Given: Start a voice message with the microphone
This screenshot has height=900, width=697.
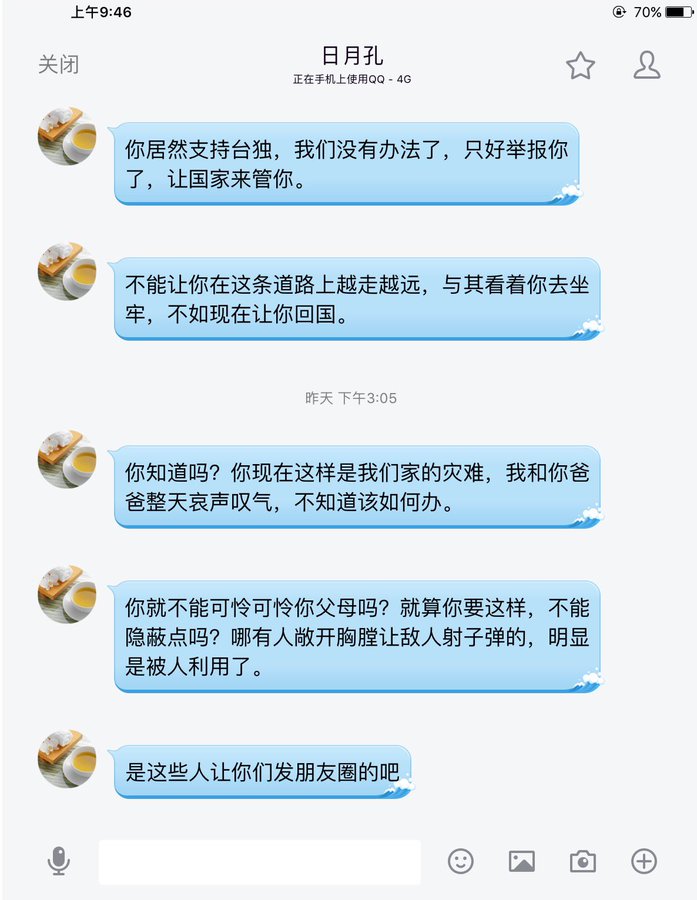Looking at the screenshot, I should click(x=59, y=861).
